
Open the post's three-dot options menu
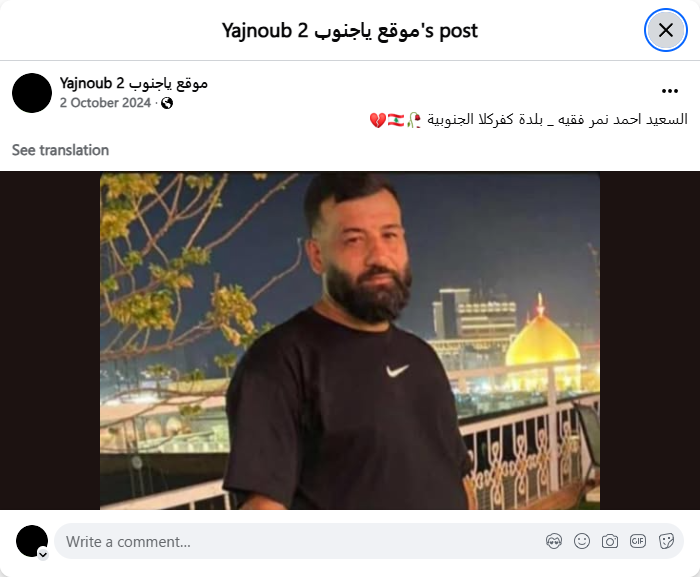pos(670,90)
